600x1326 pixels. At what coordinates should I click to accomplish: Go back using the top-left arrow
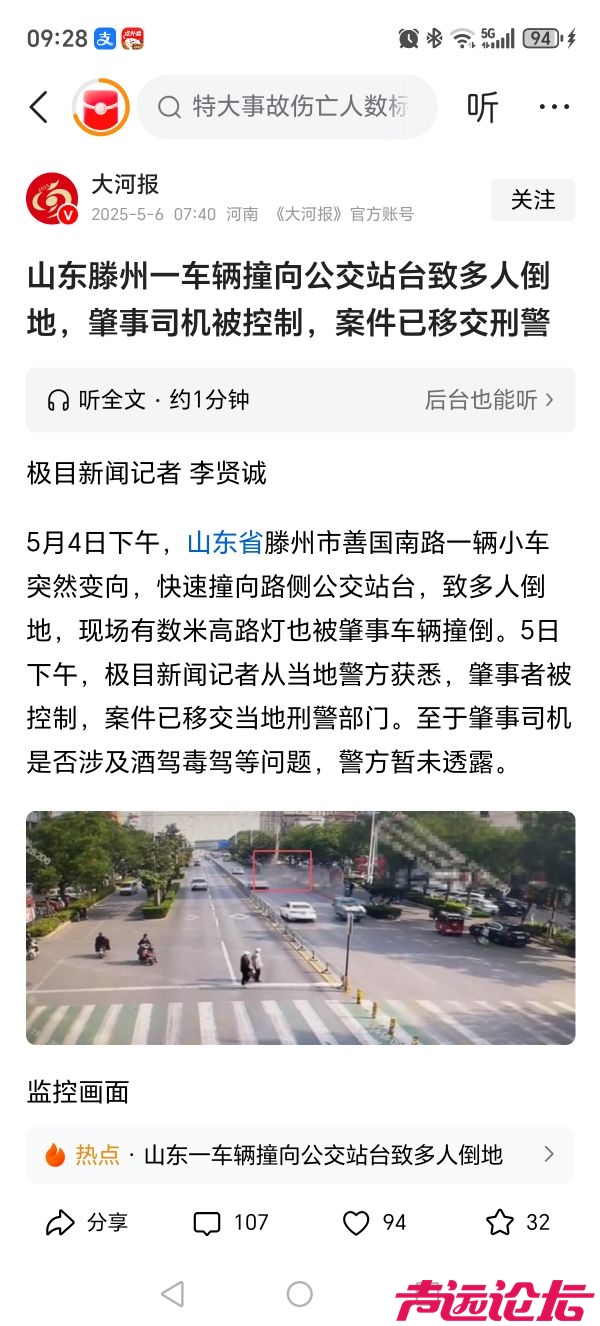click(39, 107)
